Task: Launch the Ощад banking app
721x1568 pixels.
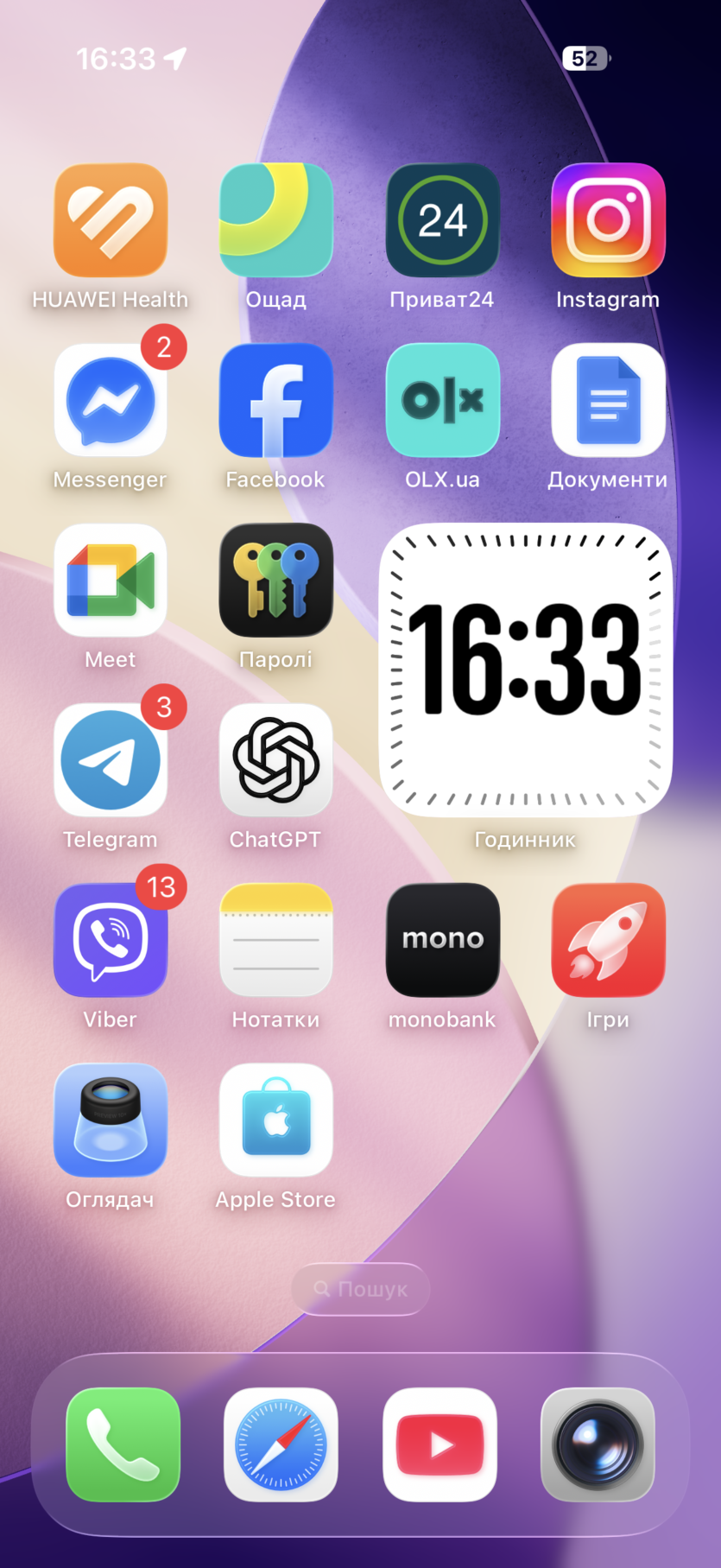Action: 276,220
